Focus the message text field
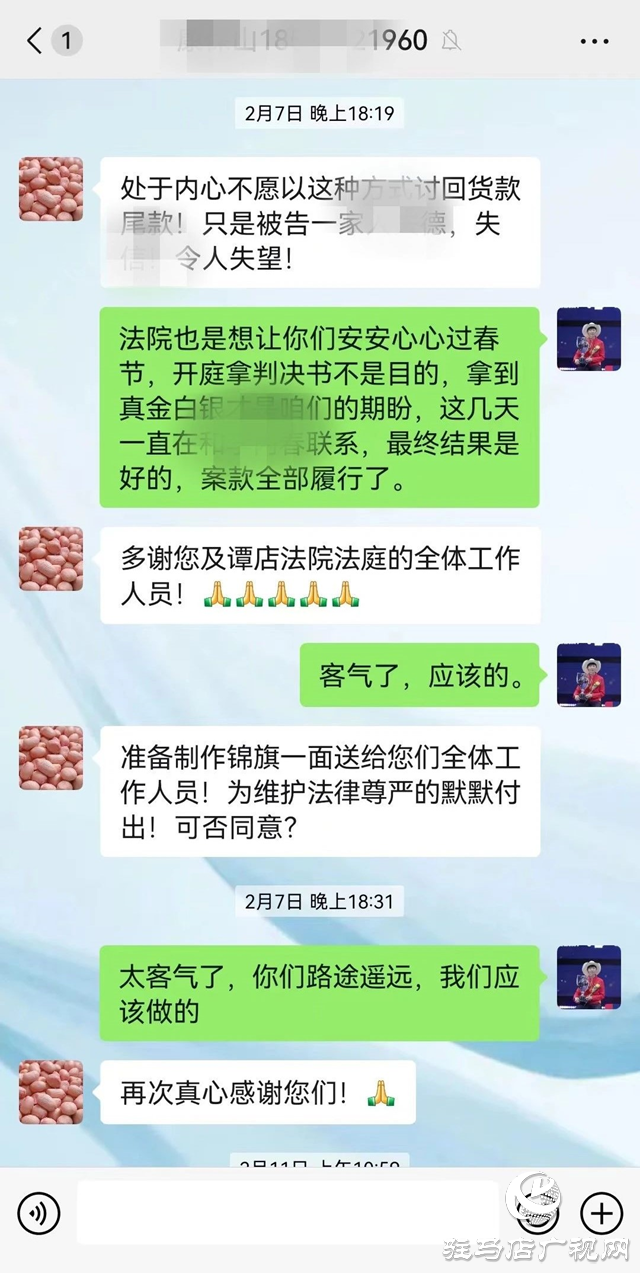This screenshot has width=640, height=1273. click(x=288, y=1213)
